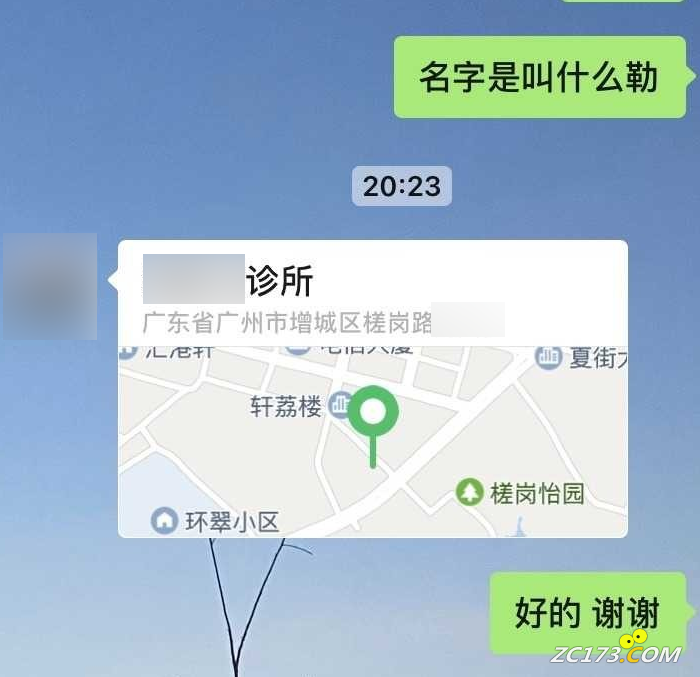Open the sender's blurred profile avatar

click(50, 286)
